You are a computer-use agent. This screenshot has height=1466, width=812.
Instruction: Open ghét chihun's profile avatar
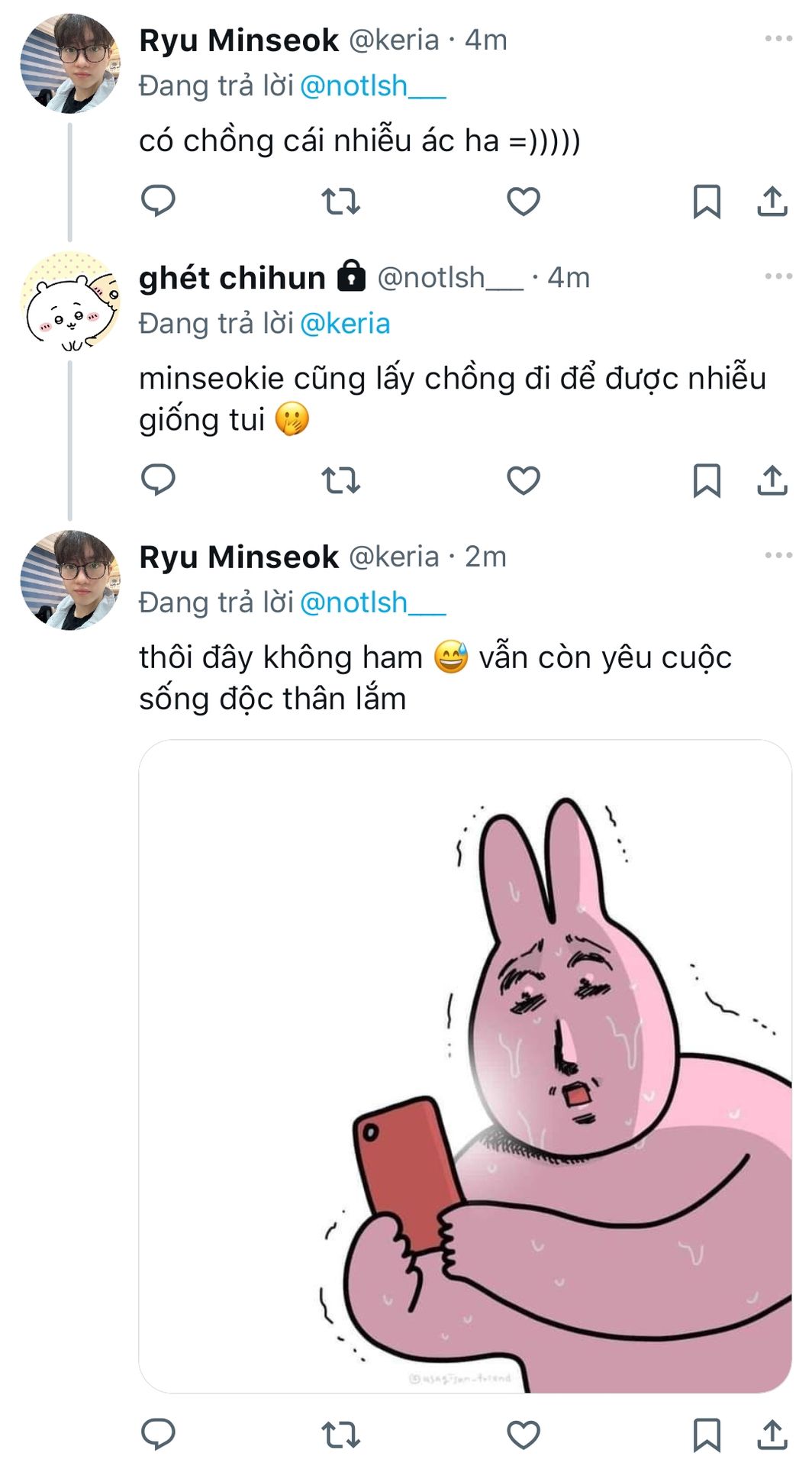70,301
